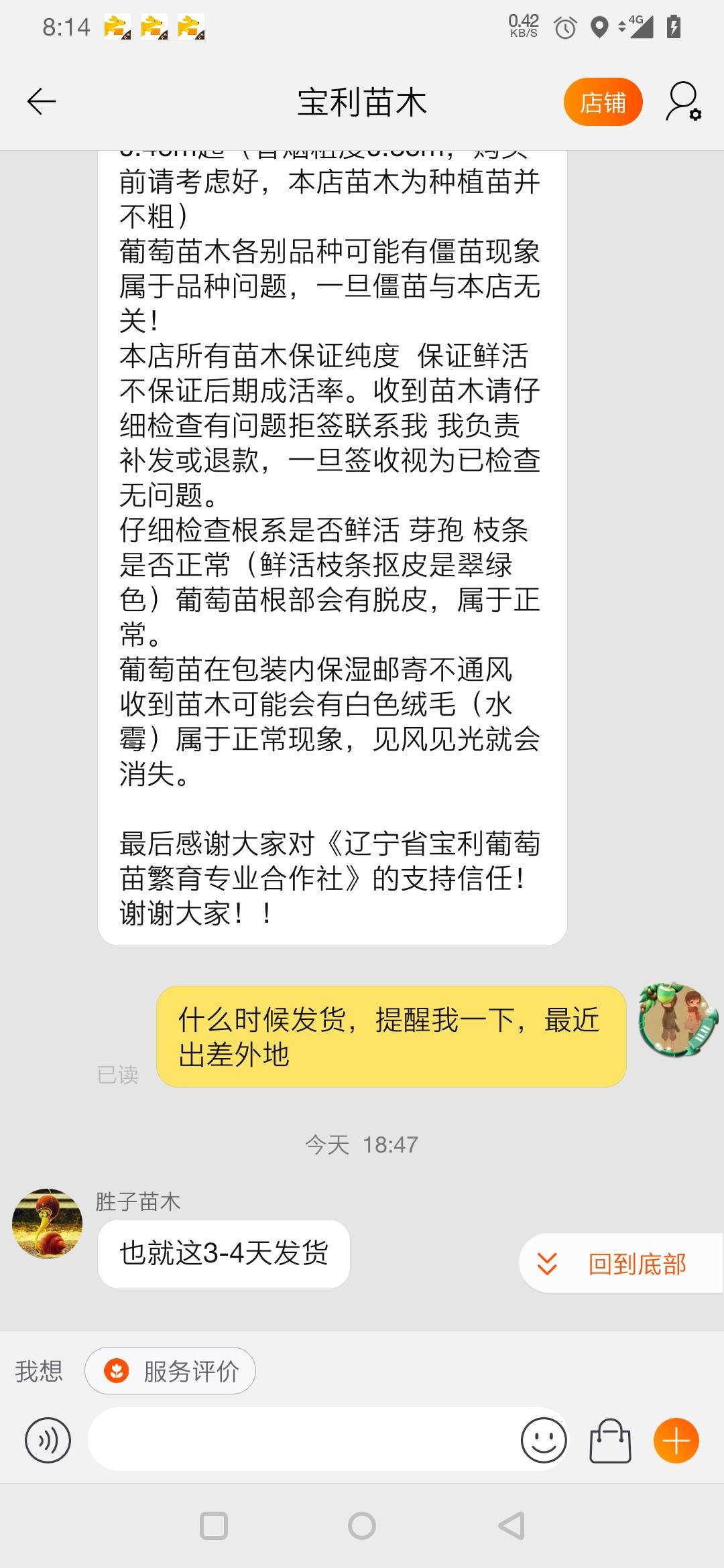724x1568 pixels.
Task: Tap the system home button
Action: click(x=362, y=1526)
